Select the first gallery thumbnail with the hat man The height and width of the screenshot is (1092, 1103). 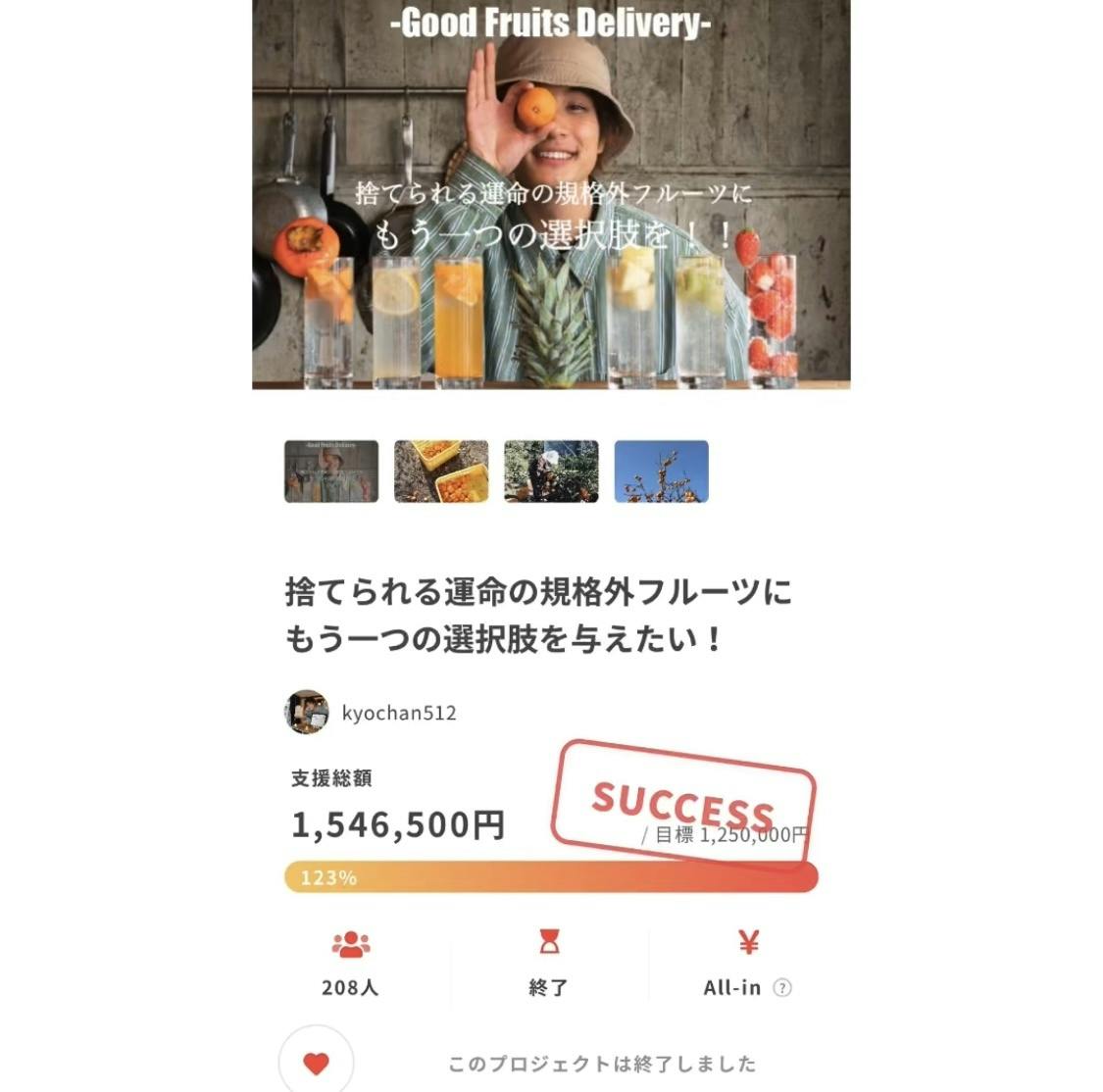pos(330,472)
